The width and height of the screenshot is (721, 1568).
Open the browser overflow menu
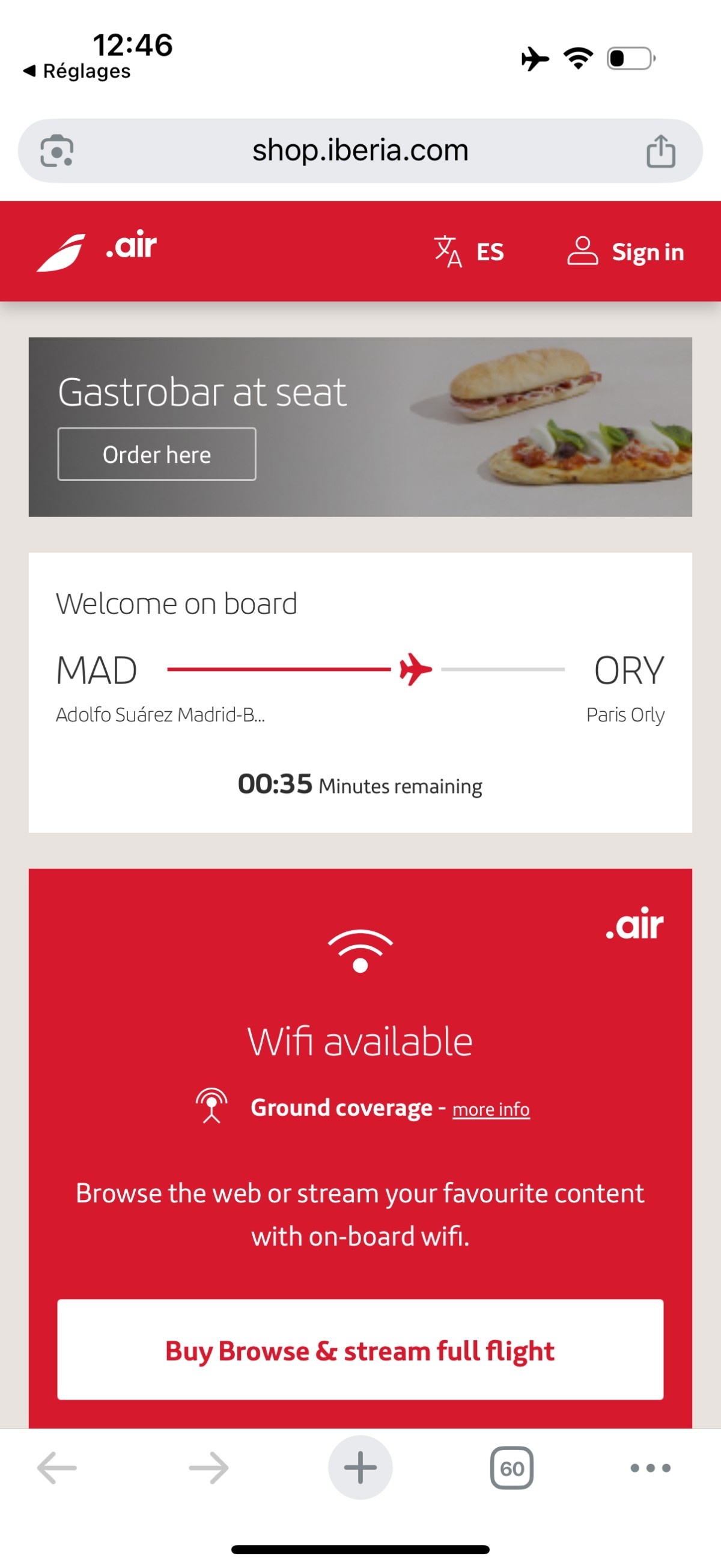(650, 1468)
